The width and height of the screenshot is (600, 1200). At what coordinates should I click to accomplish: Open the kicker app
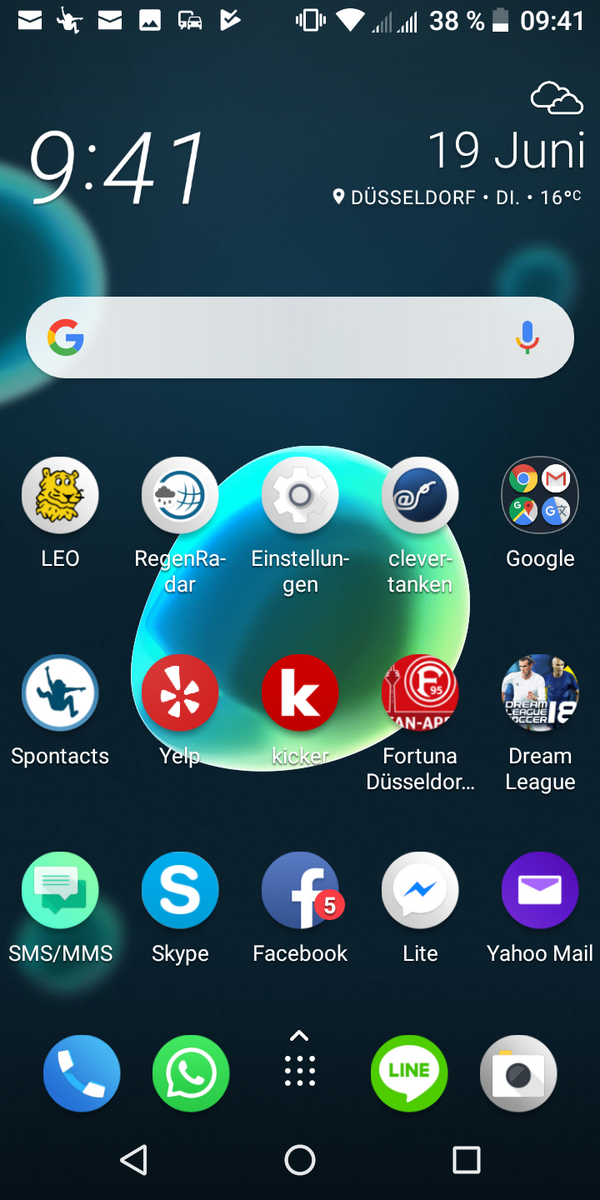[300, 693]
